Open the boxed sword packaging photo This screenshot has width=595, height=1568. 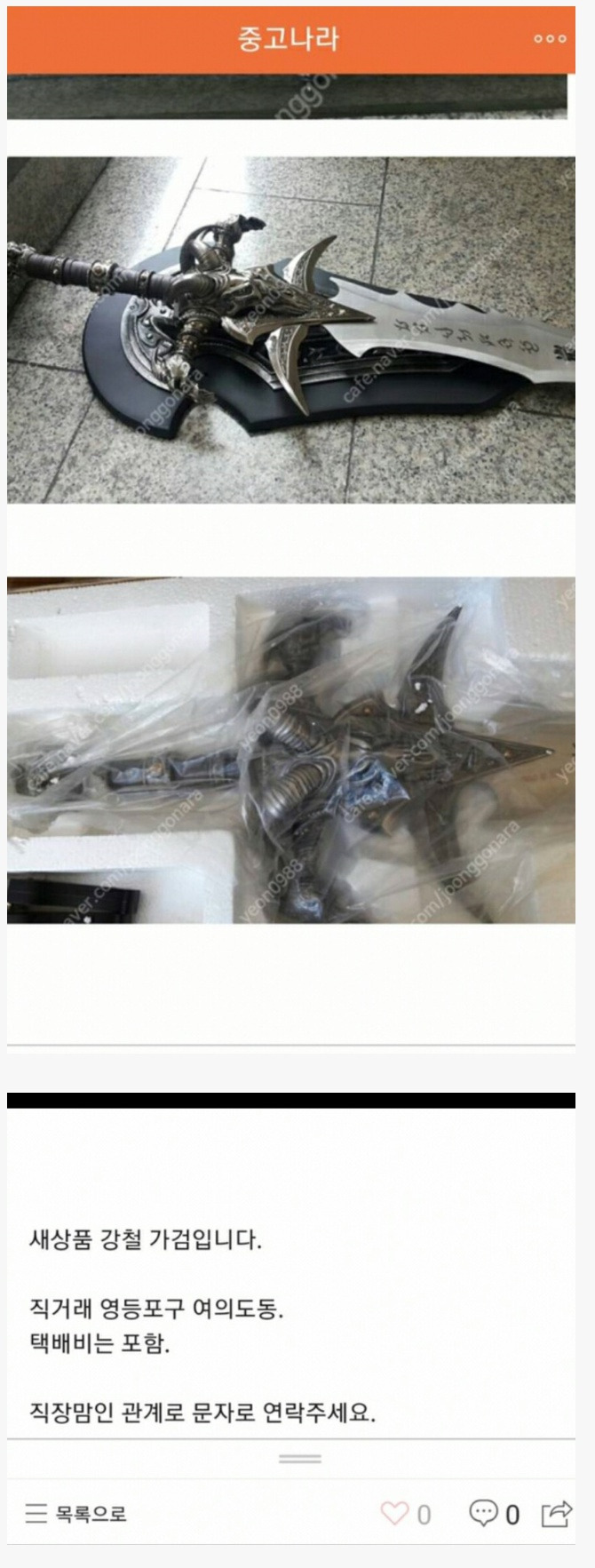(291, 750)
